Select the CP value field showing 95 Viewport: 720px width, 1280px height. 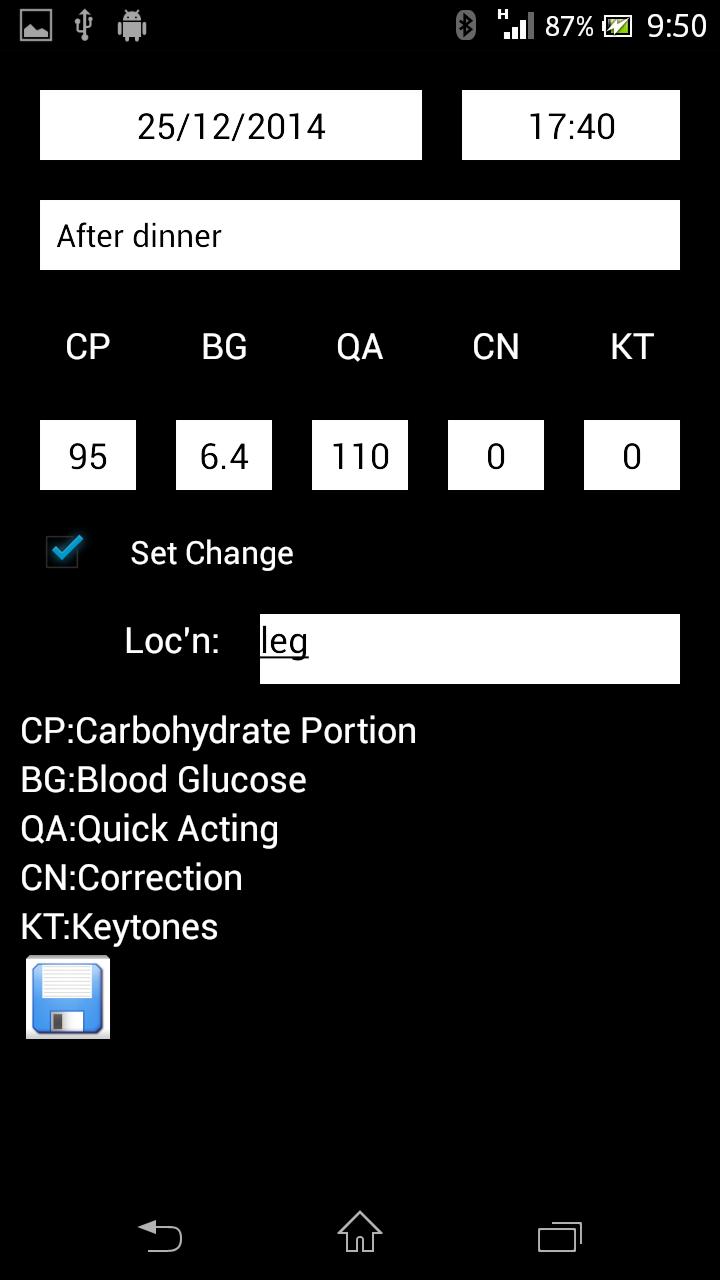tap(87, 455)
